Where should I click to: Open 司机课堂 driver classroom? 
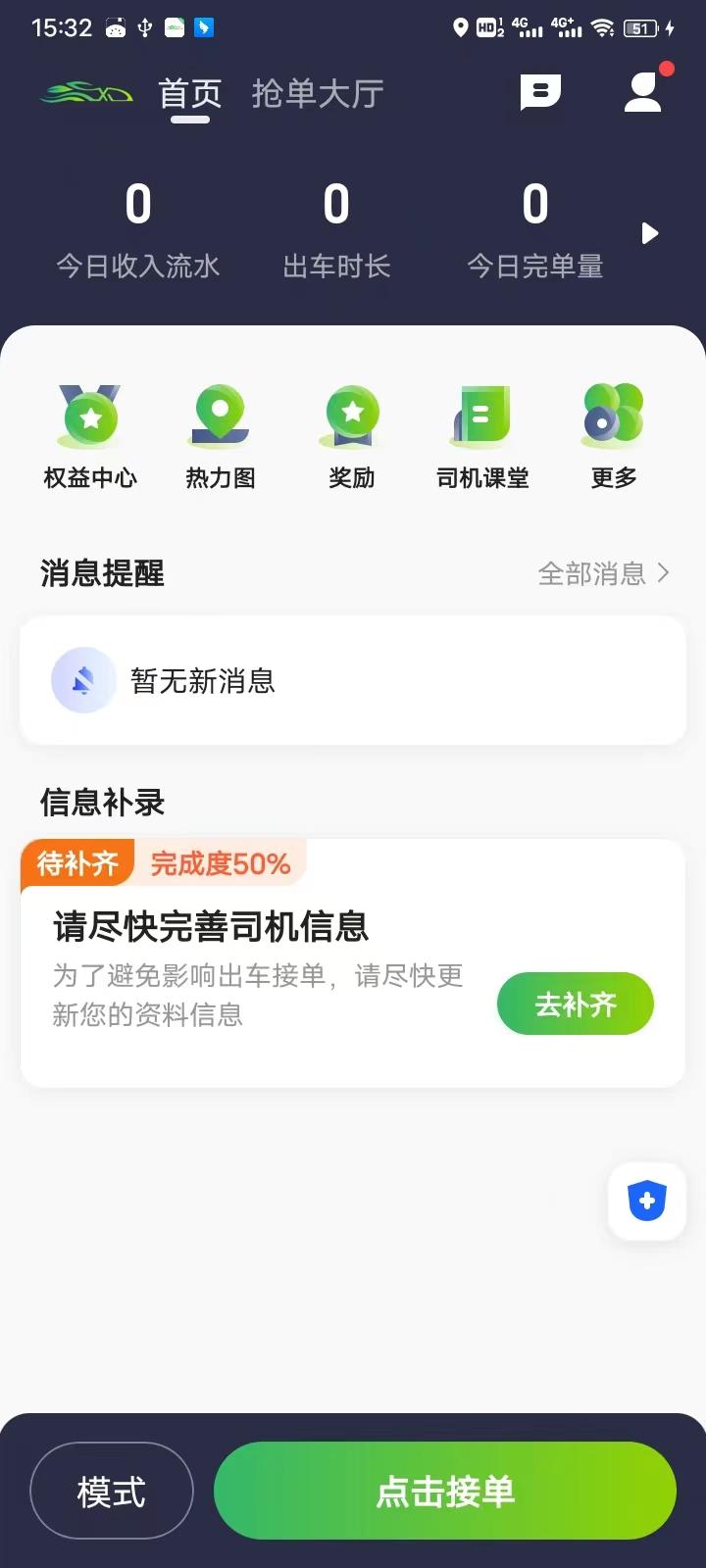pyautogui.click(x=481, y=431)
